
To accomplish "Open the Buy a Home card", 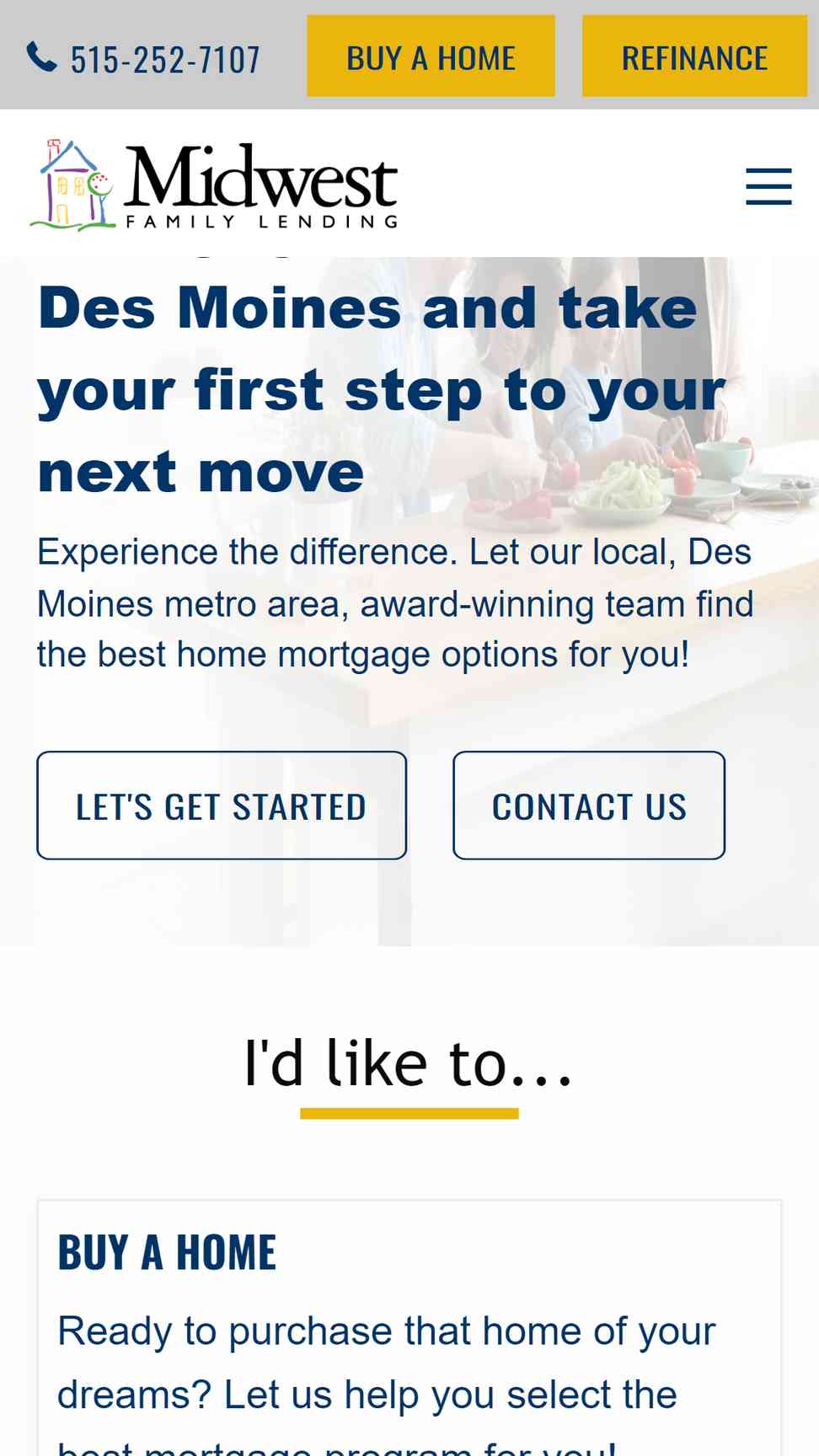I will 167,1252.
